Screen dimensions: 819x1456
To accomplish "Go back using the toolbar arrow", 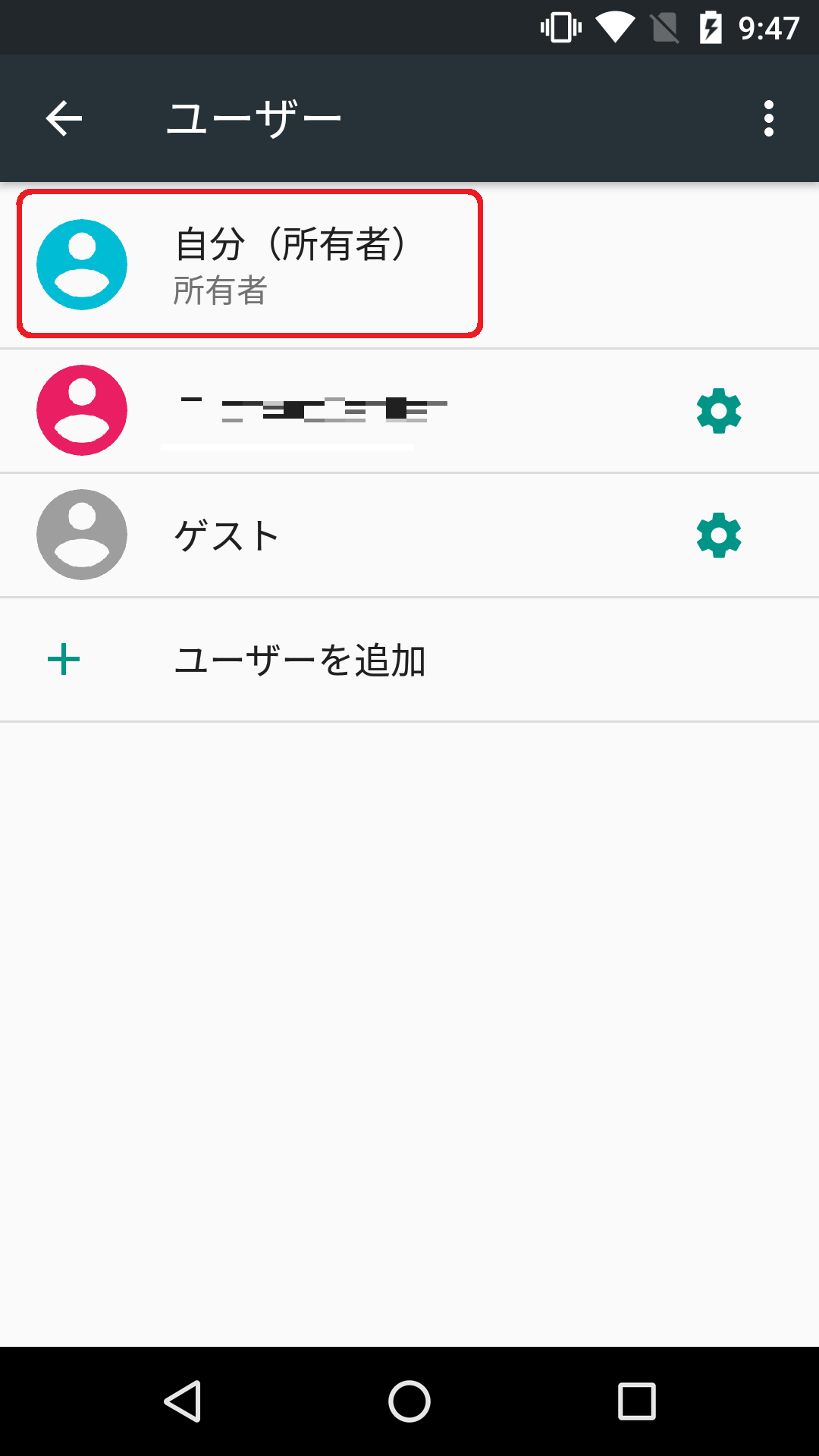I will coord(64,119).
